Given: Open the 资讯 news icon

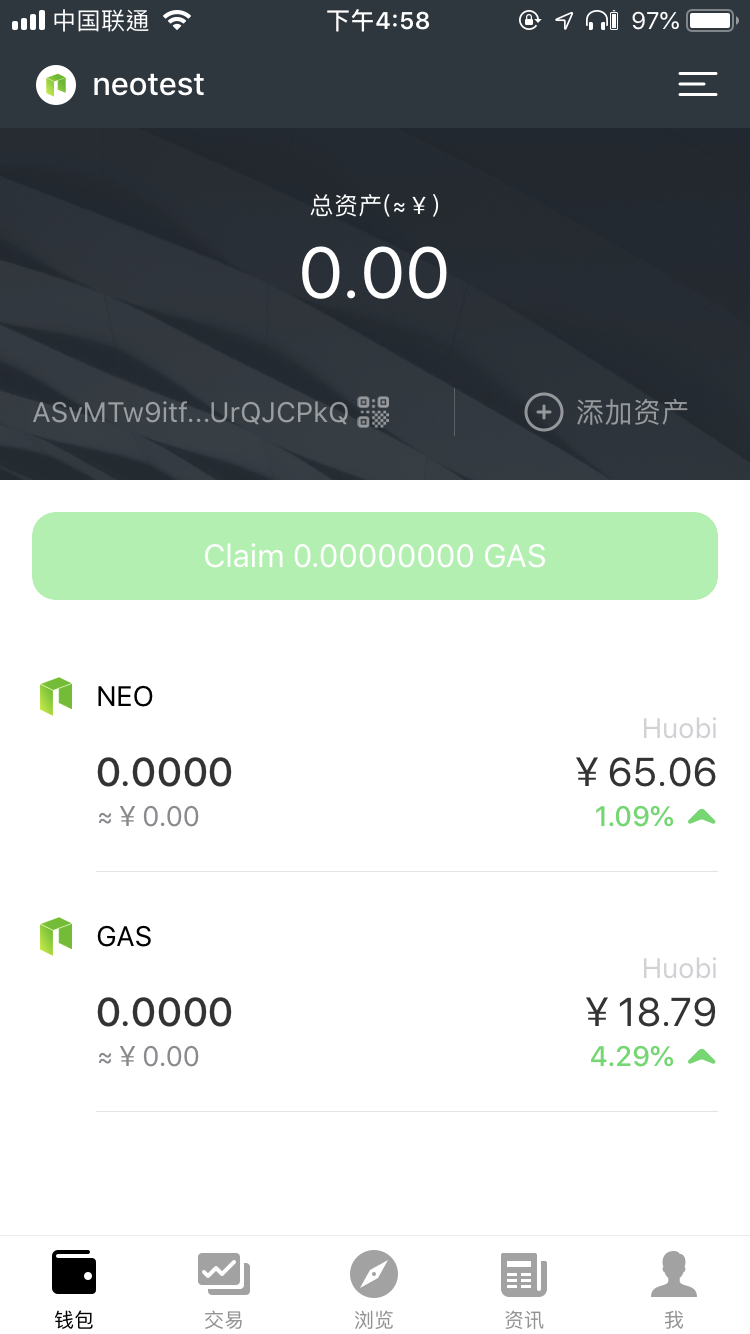Looking at the screenshot, I should 523,1270.
